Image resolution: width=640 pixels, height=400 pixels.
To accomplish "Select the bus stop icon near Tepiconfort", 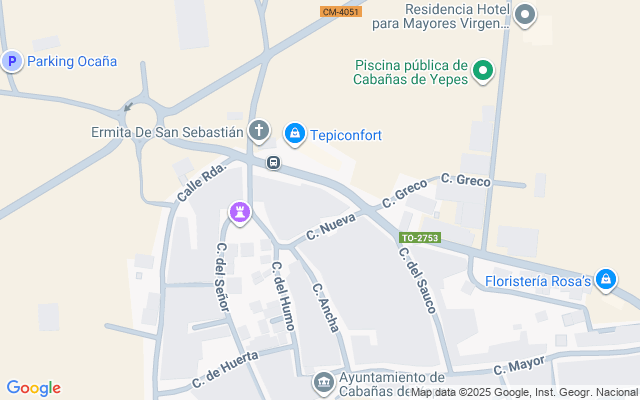I will (x=273, y=162).
